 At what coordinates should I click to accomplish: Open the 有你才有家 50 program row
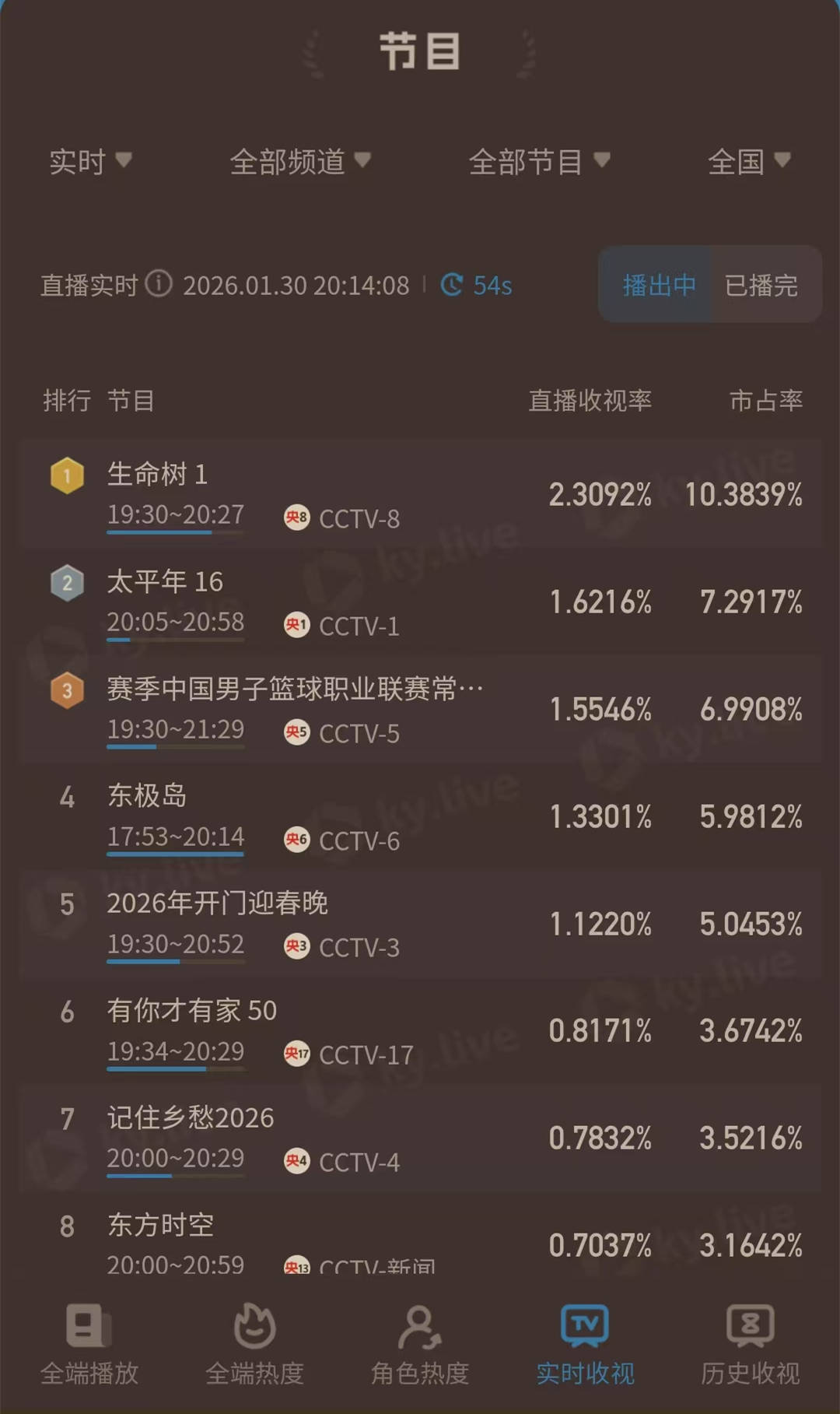pyautogui.click(x=420, y=1031)
